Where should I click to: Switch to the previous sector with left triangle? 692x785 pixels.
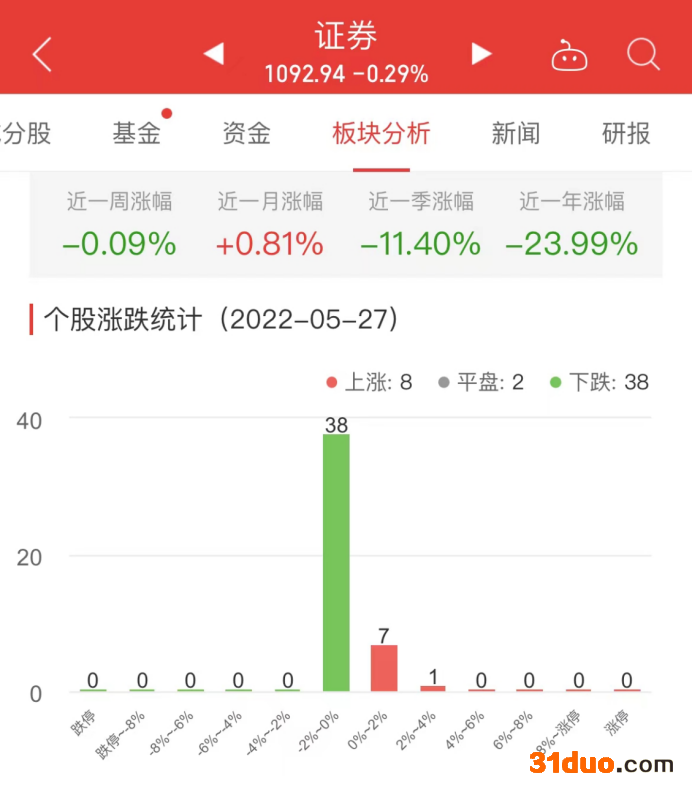213,53
